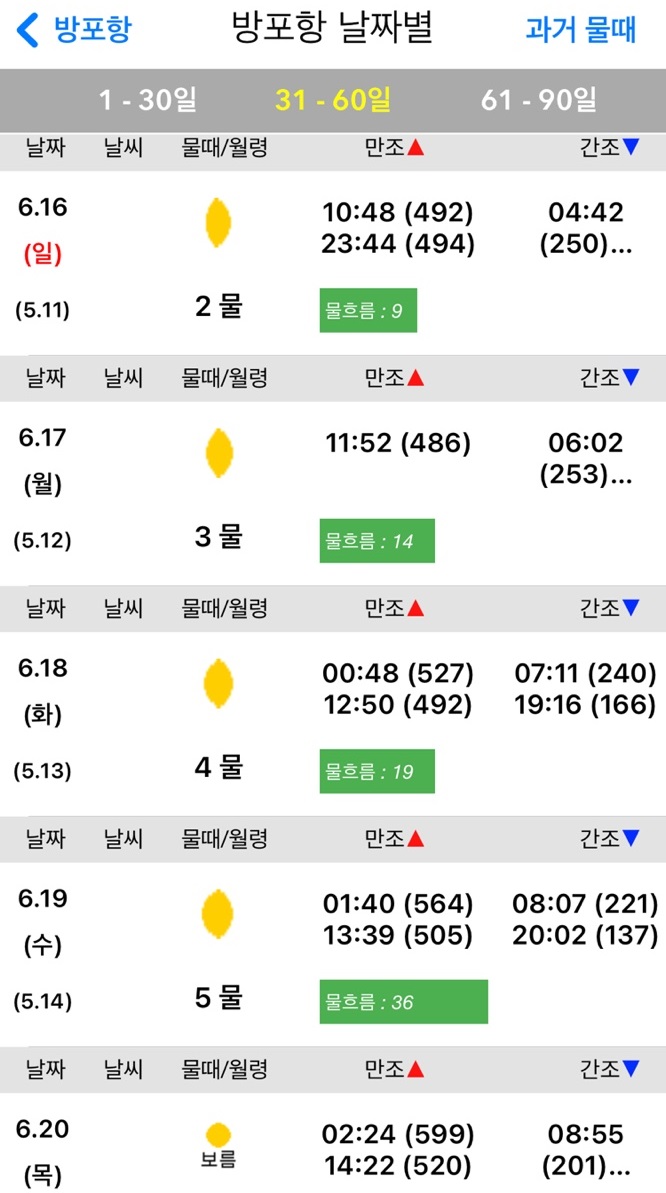Open 과거 물때 past tide records

point(581,30)
